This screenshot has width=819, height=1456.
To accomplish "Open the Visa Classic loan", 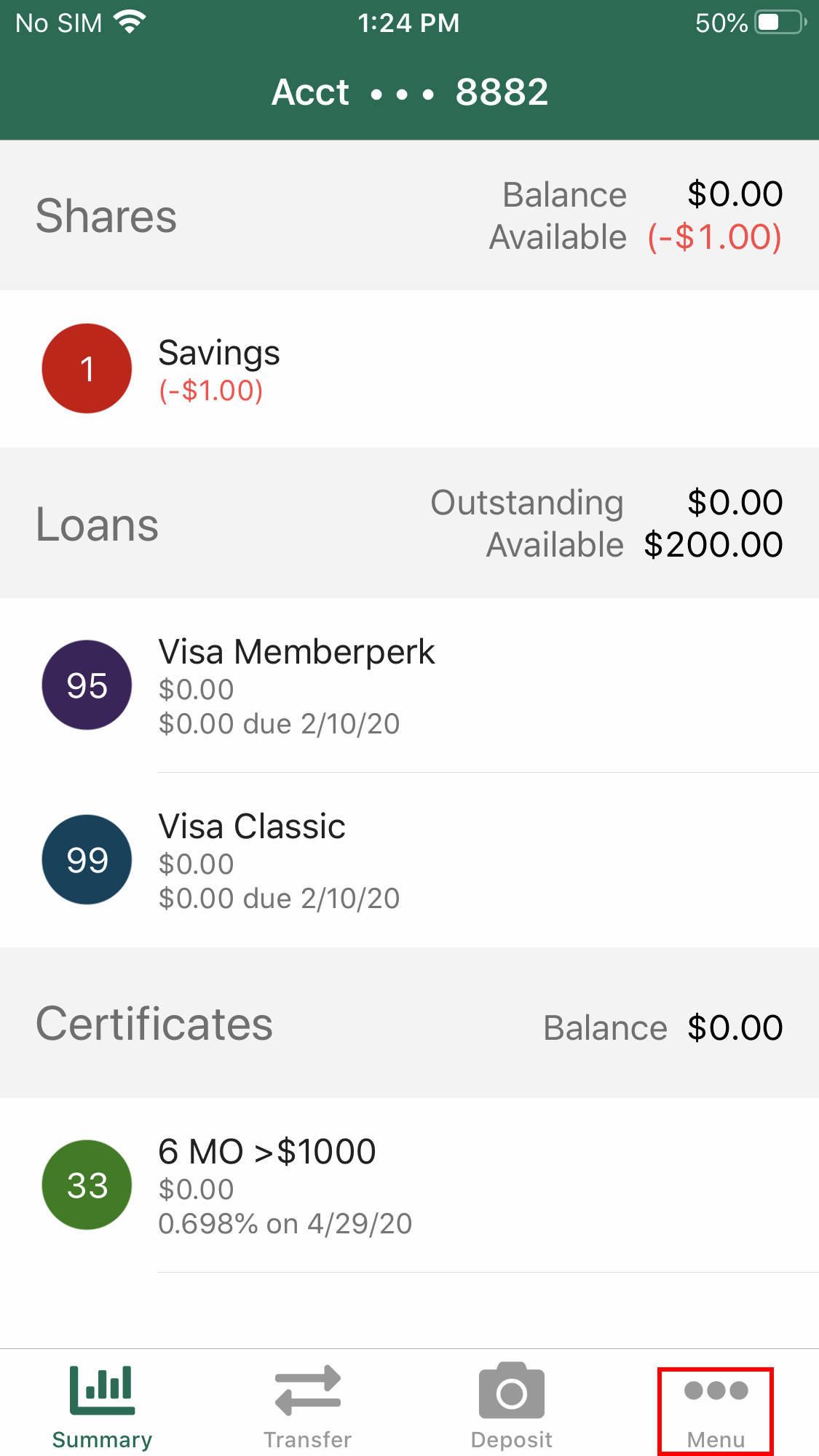I will click(x=409, y=860).
